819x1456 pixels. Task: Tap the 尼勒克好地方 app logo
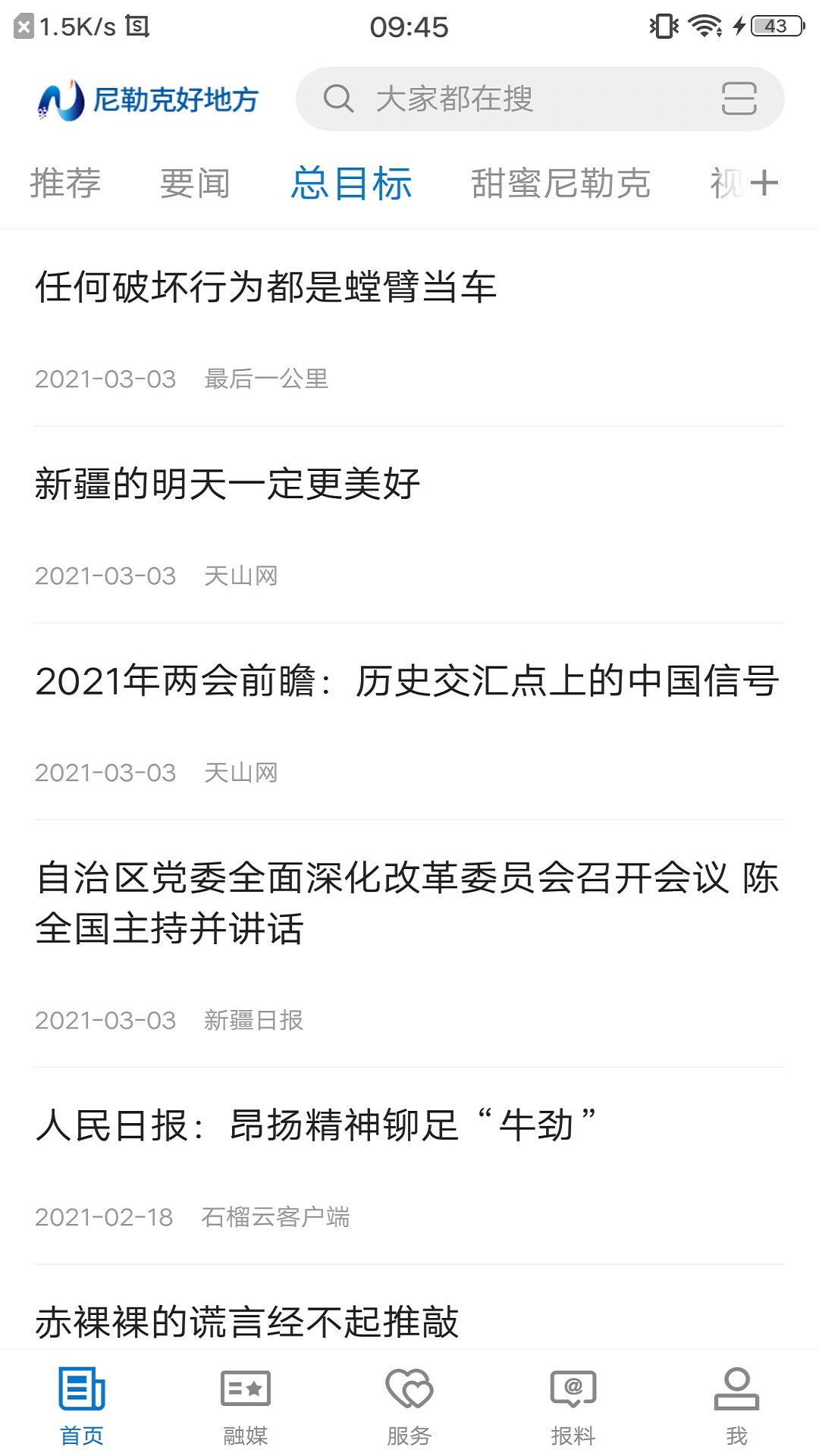148,99
